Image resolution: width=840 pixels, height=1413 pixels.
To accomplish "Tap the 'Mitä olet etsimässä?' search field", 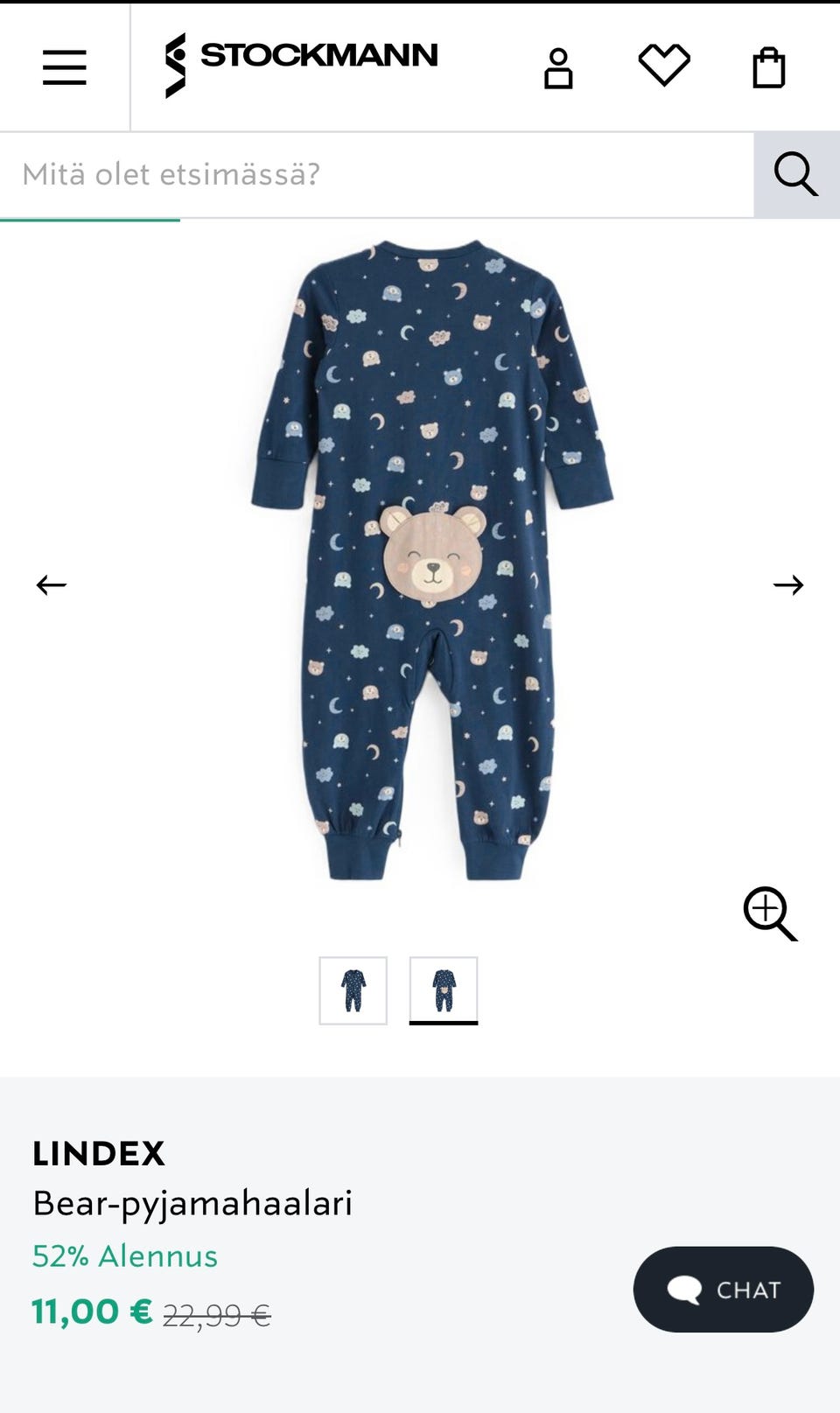I will (377, 174).
